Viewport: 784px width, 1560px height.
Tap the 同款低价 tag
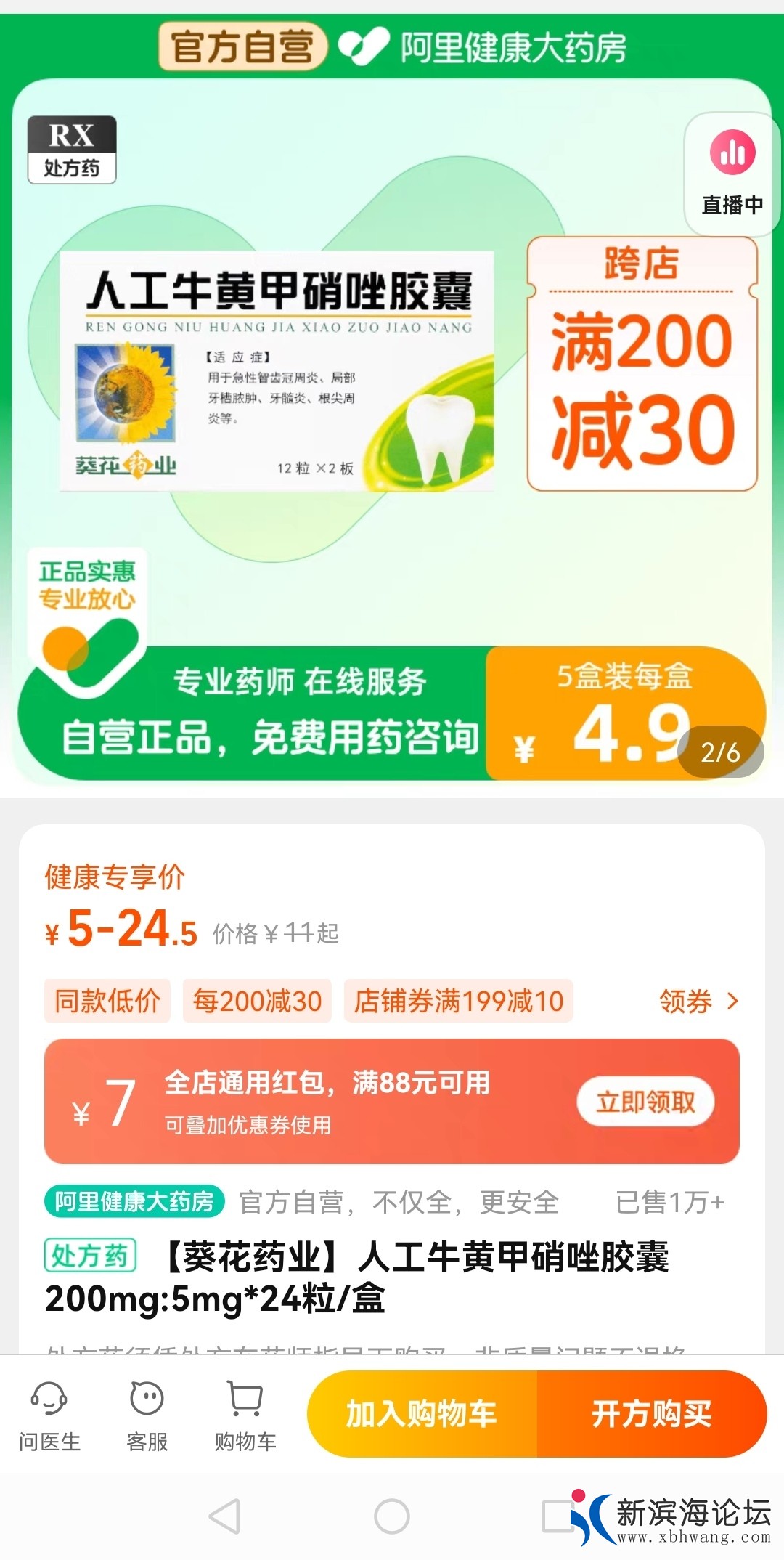(107, 1002)
